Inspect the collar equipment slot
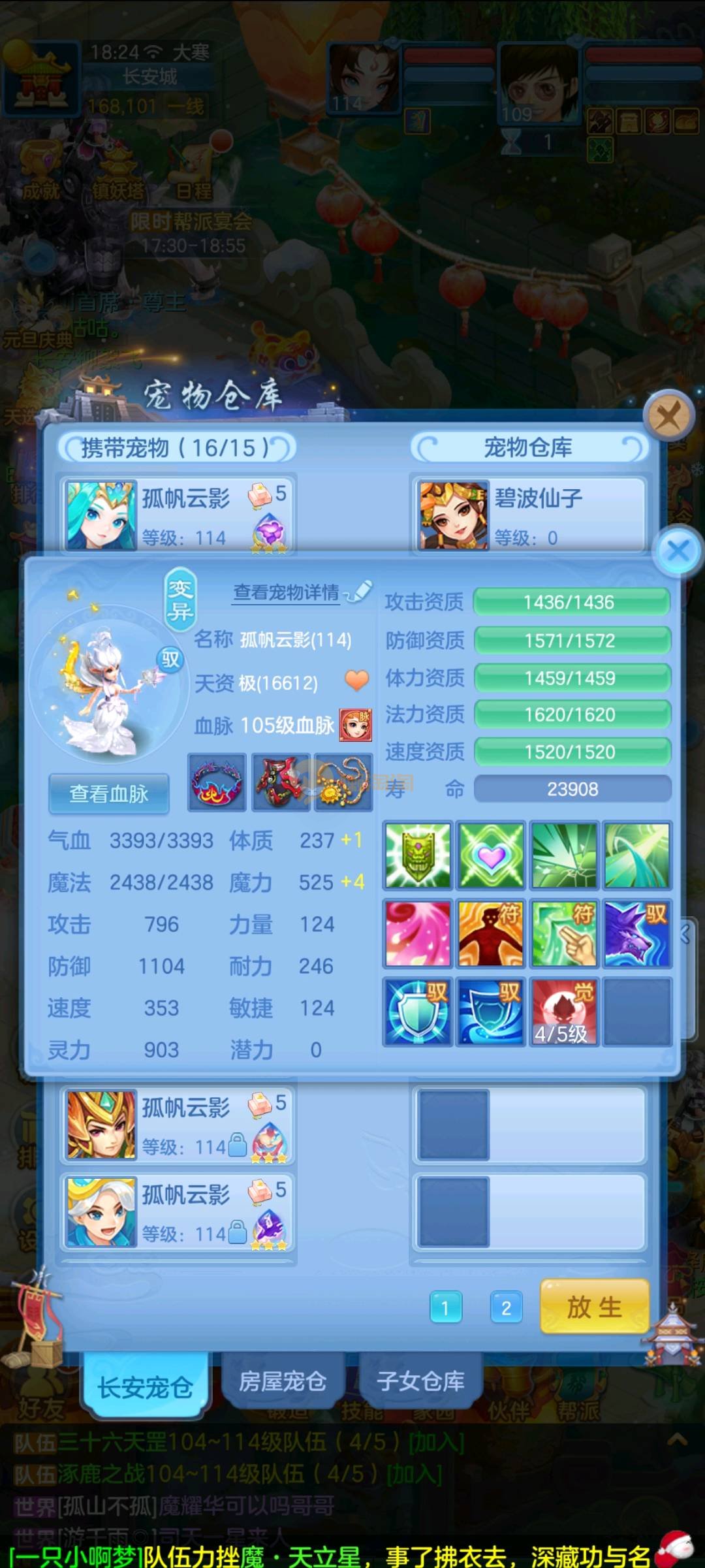The width and height of the screenshot is (705, 1568). coord(217,782)
